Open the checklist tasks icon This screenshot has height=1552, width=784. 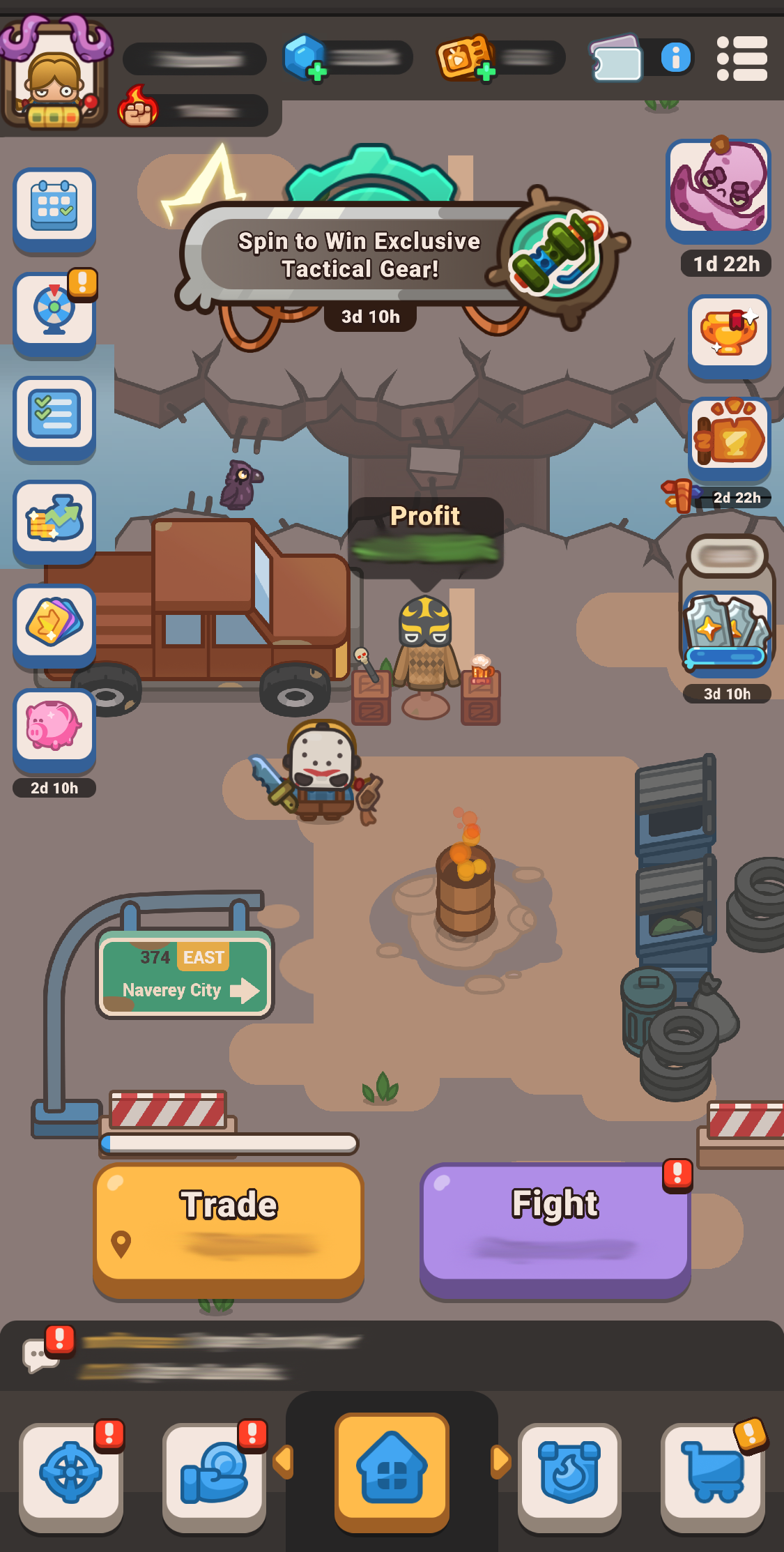pyautogui.click(x=54, y=415)
